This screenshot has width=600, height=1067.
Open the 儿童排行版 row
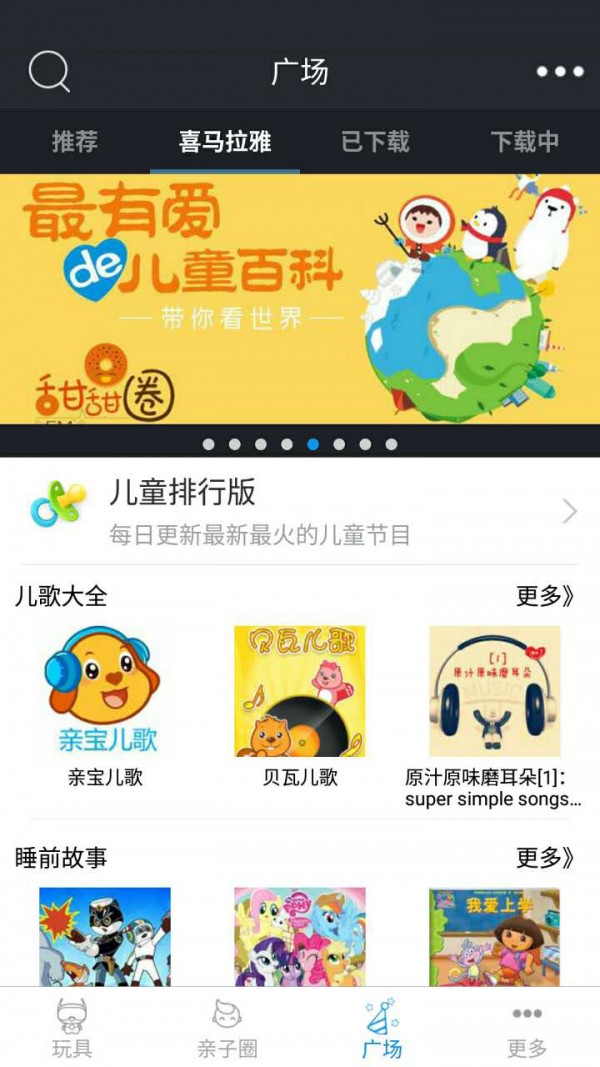[x=300, y=511]
